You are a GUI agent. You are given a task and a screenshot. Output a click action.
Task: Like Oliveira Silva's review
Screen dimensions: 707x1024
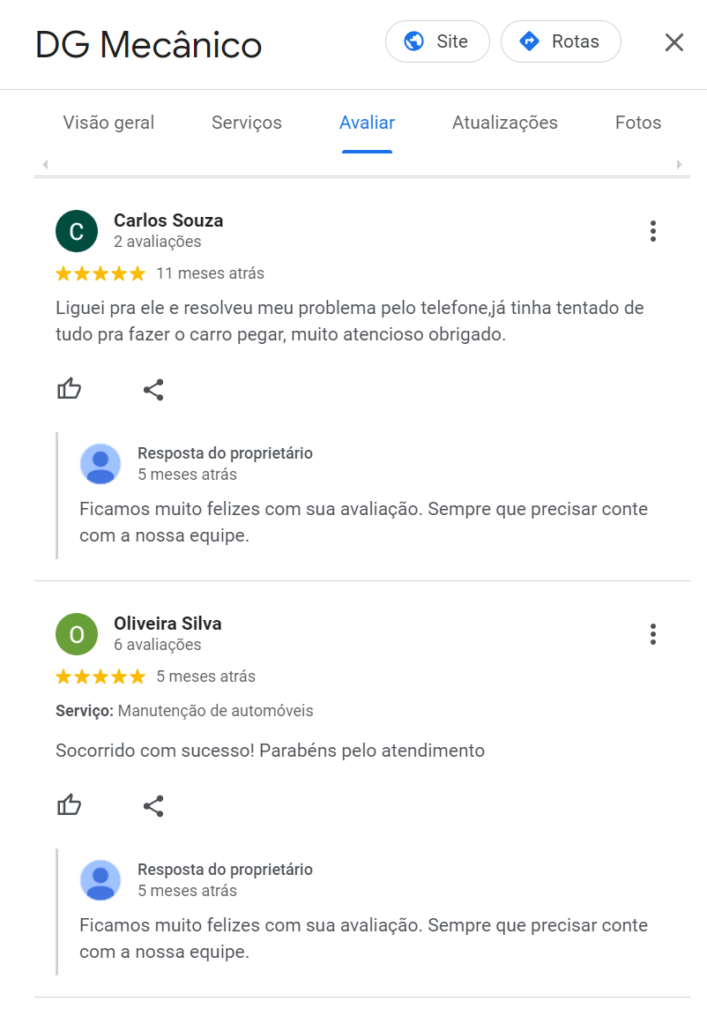[x=69, y=805]
